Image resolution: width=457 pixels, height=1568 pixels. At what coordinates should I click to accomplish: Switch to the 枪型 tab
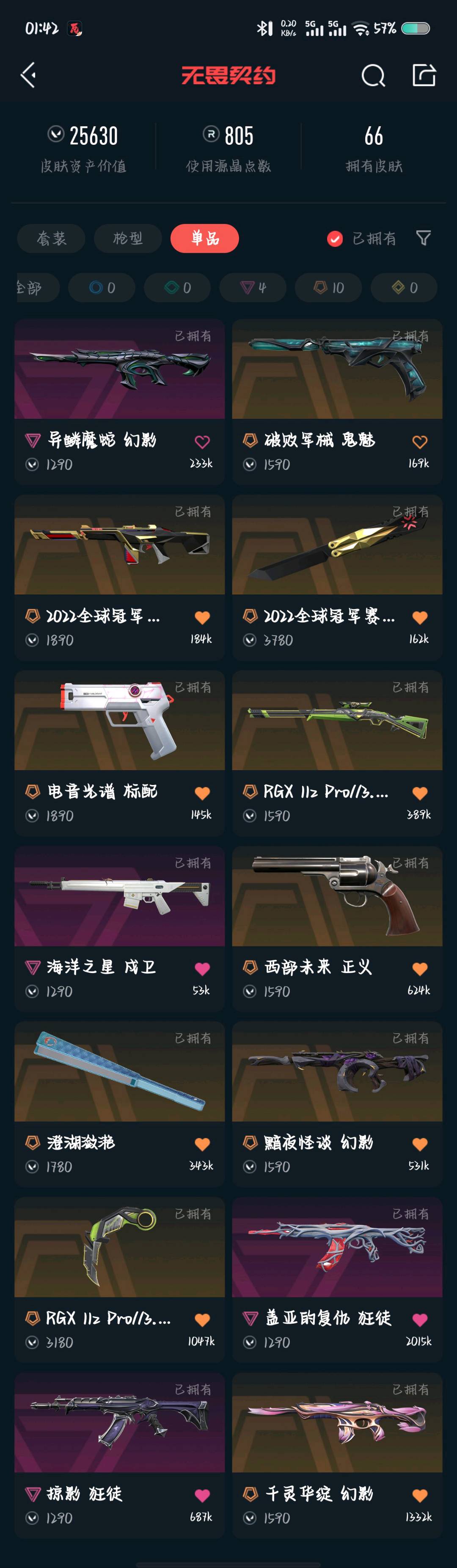pyautogui.click(x=128, y=238)
